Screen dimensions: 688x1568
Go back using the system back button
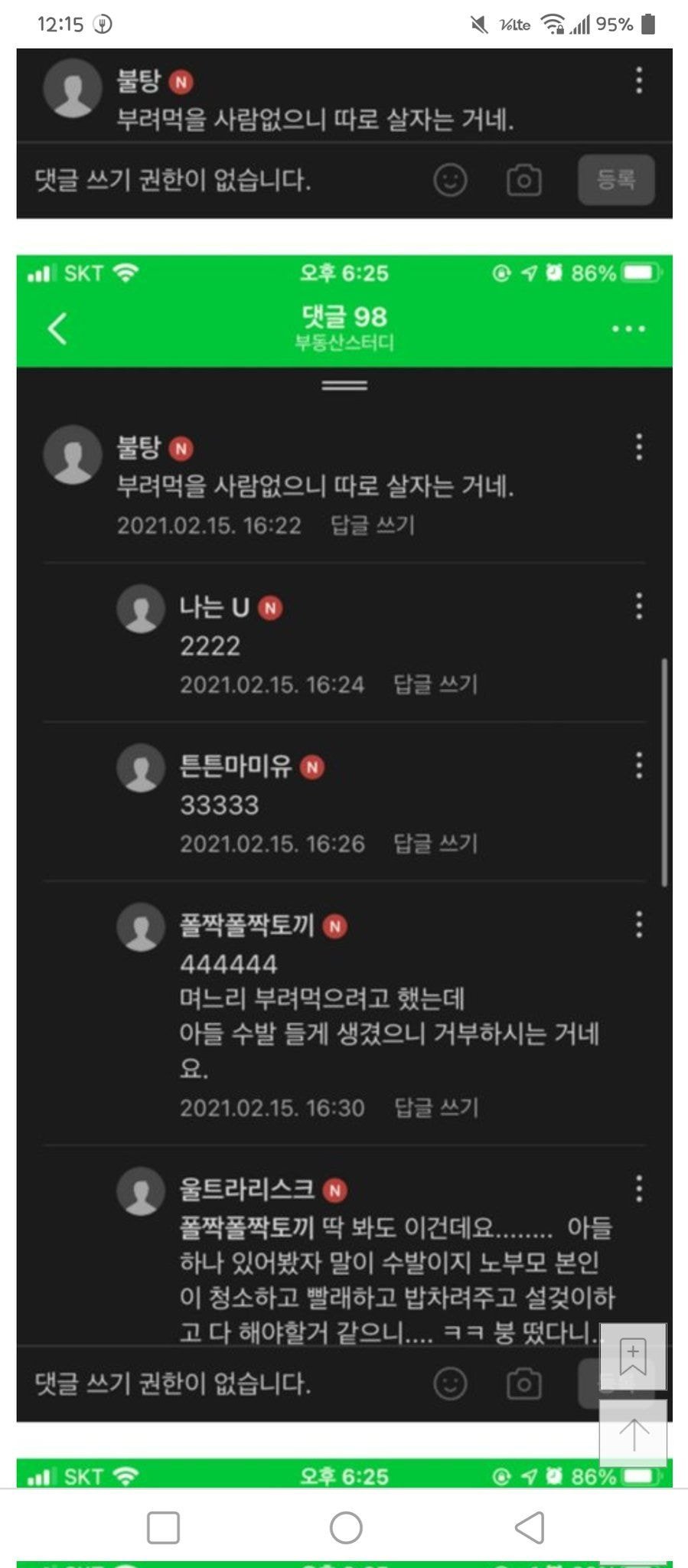point(529,1527)
